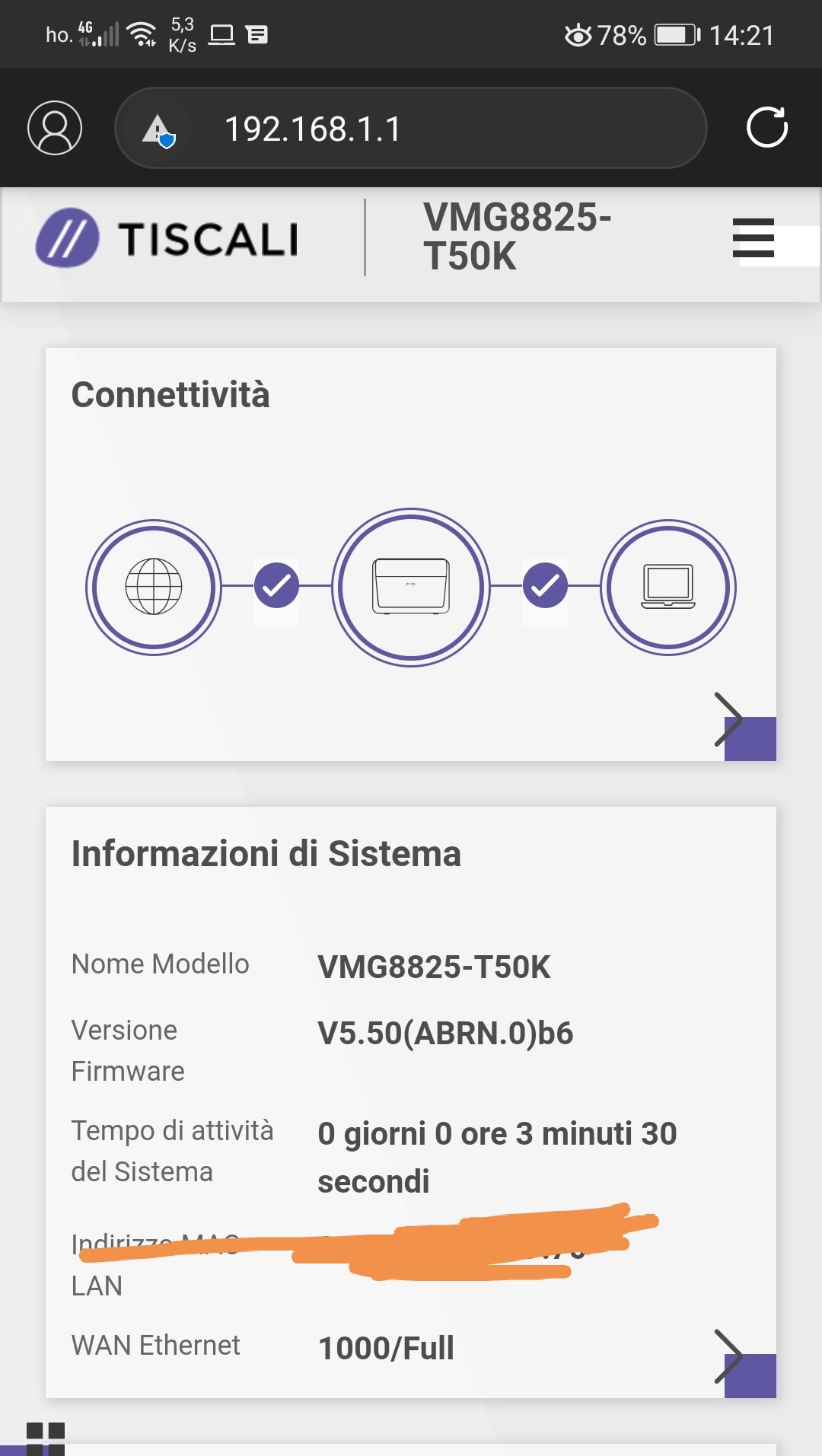Open the hamburger navigation menu
The image size is (822, 1456).
point(753,239)
